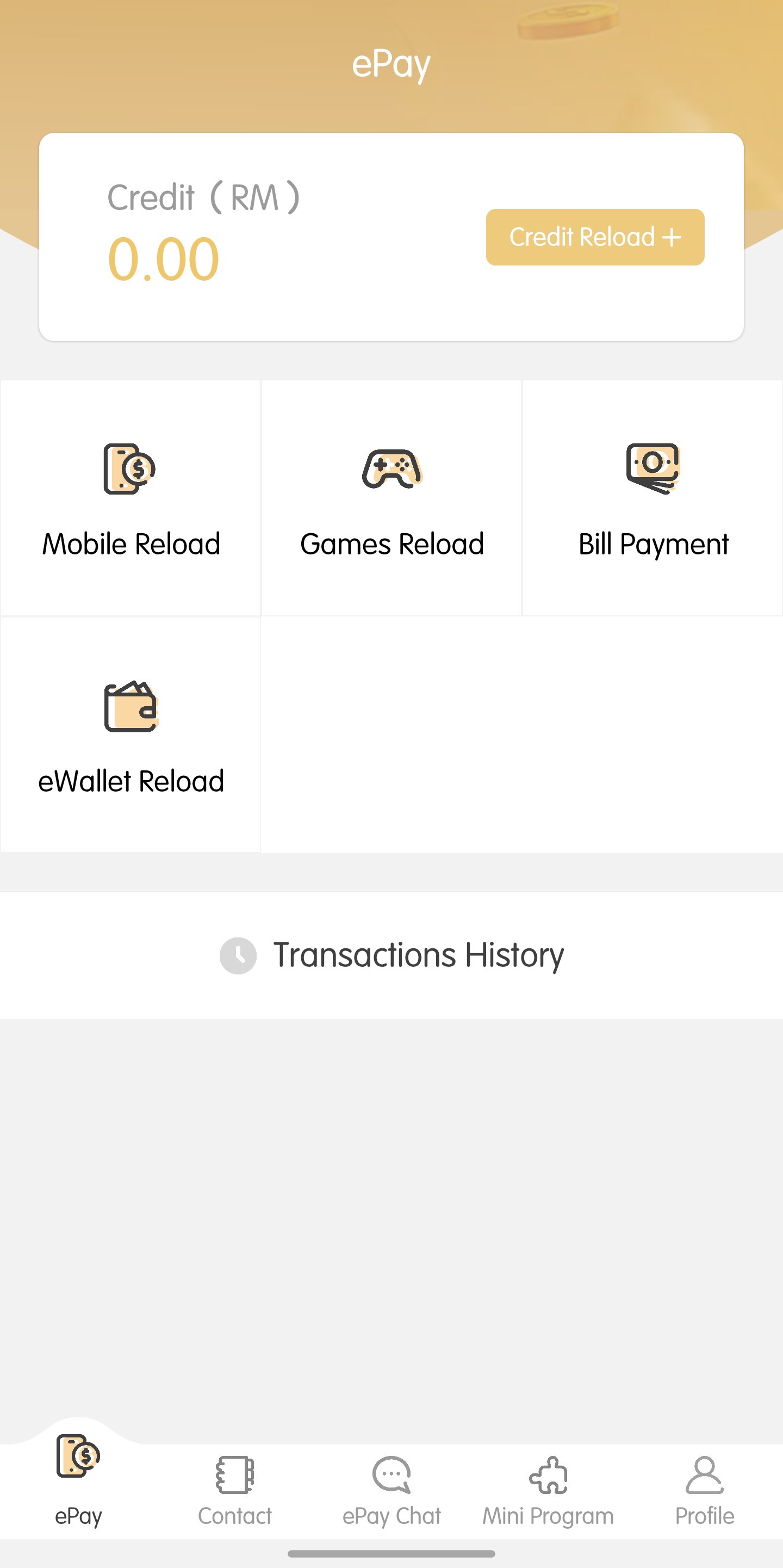
Task: Open Games Reload
Action: tap(391, 498)
